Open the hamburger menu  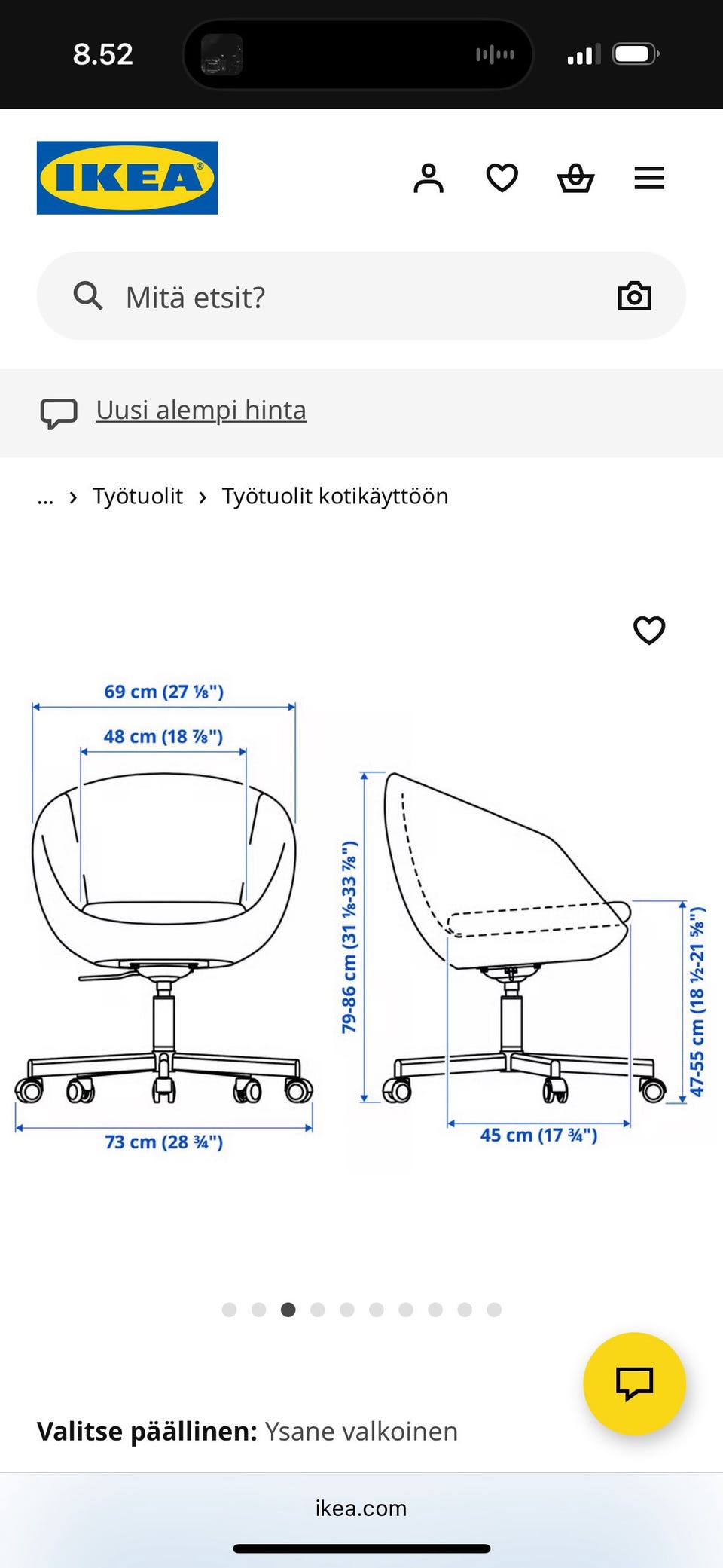click(648, 179)
